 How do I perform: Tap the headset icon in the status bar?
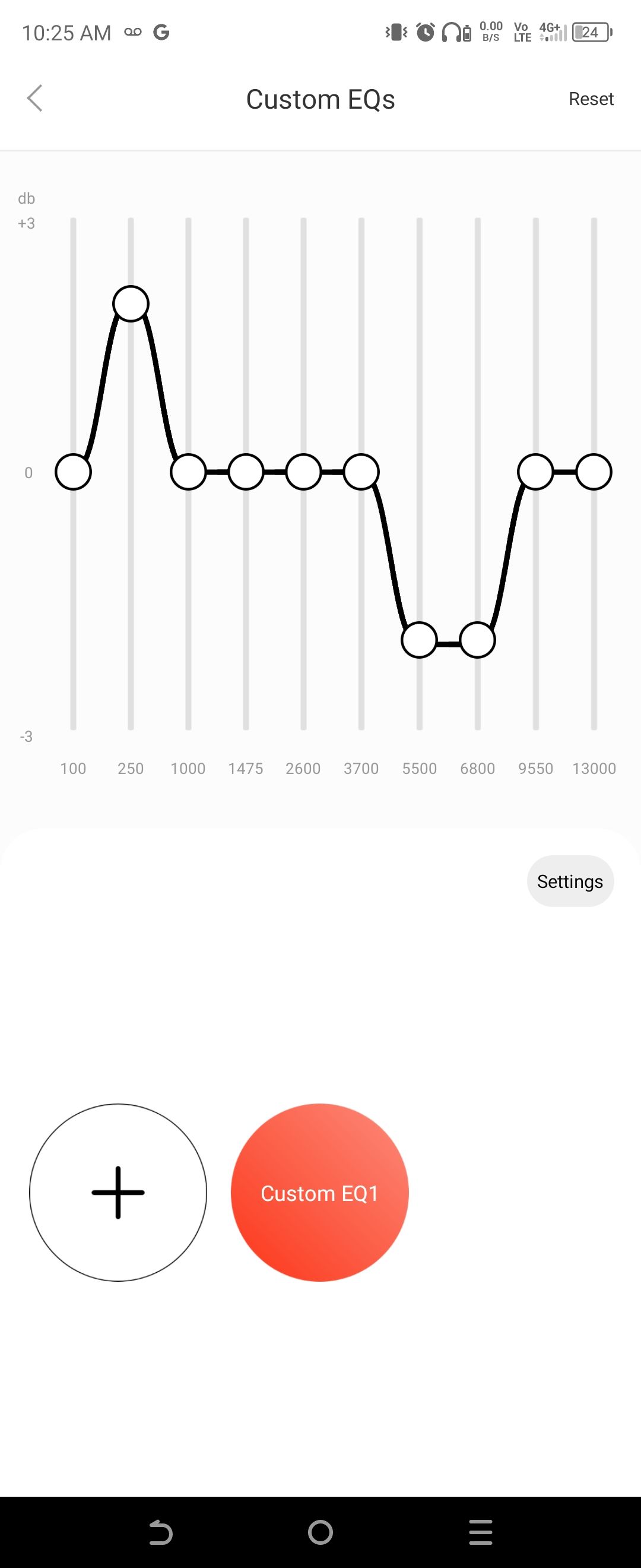pos(450,33)
